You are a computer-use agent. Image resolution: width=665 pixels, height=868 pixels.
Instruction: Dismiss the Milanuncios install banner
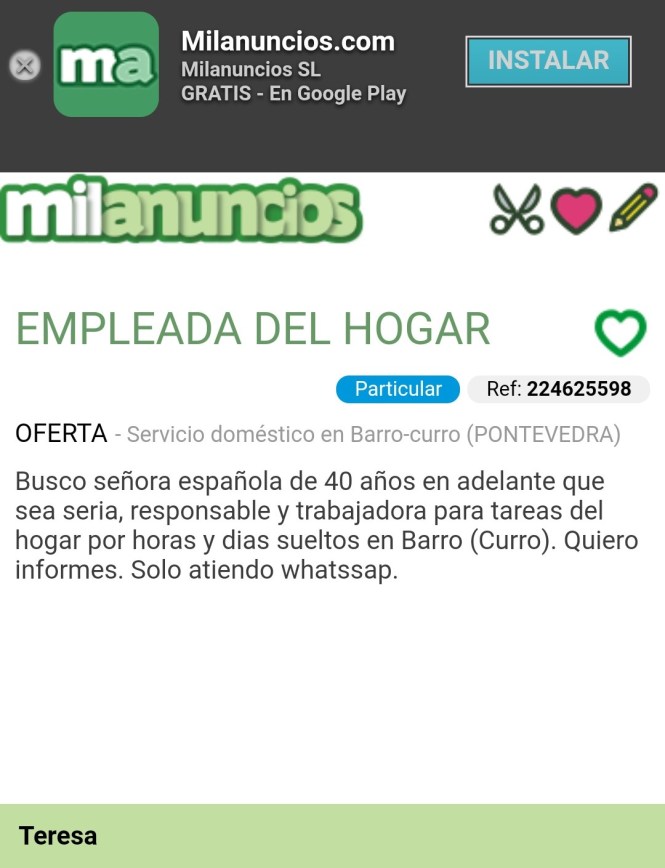(24, 66)
